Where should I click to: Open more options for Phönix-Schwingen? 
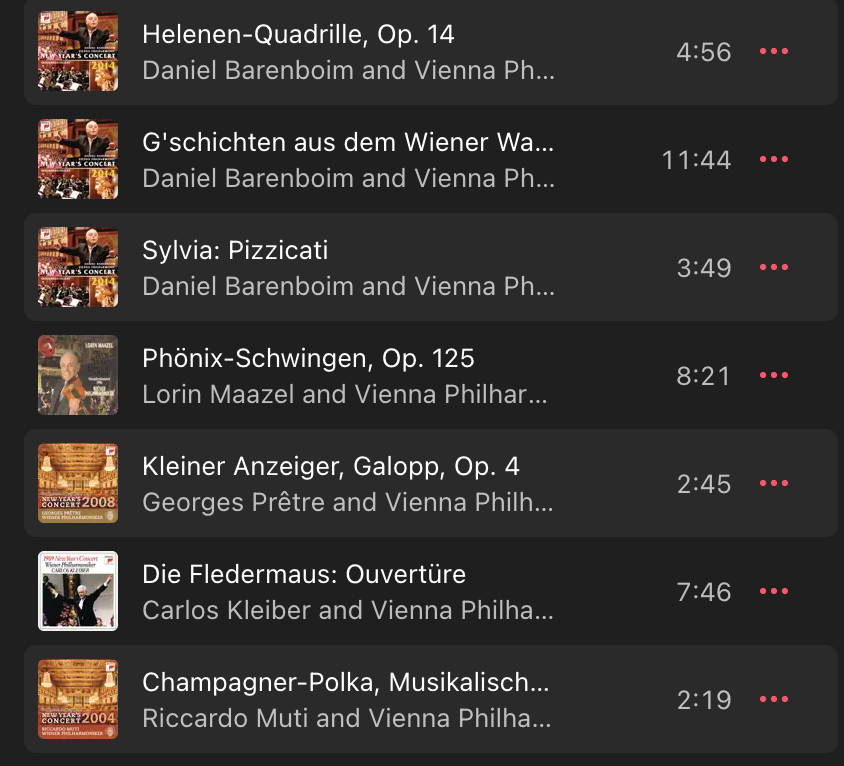coord(774,376)
